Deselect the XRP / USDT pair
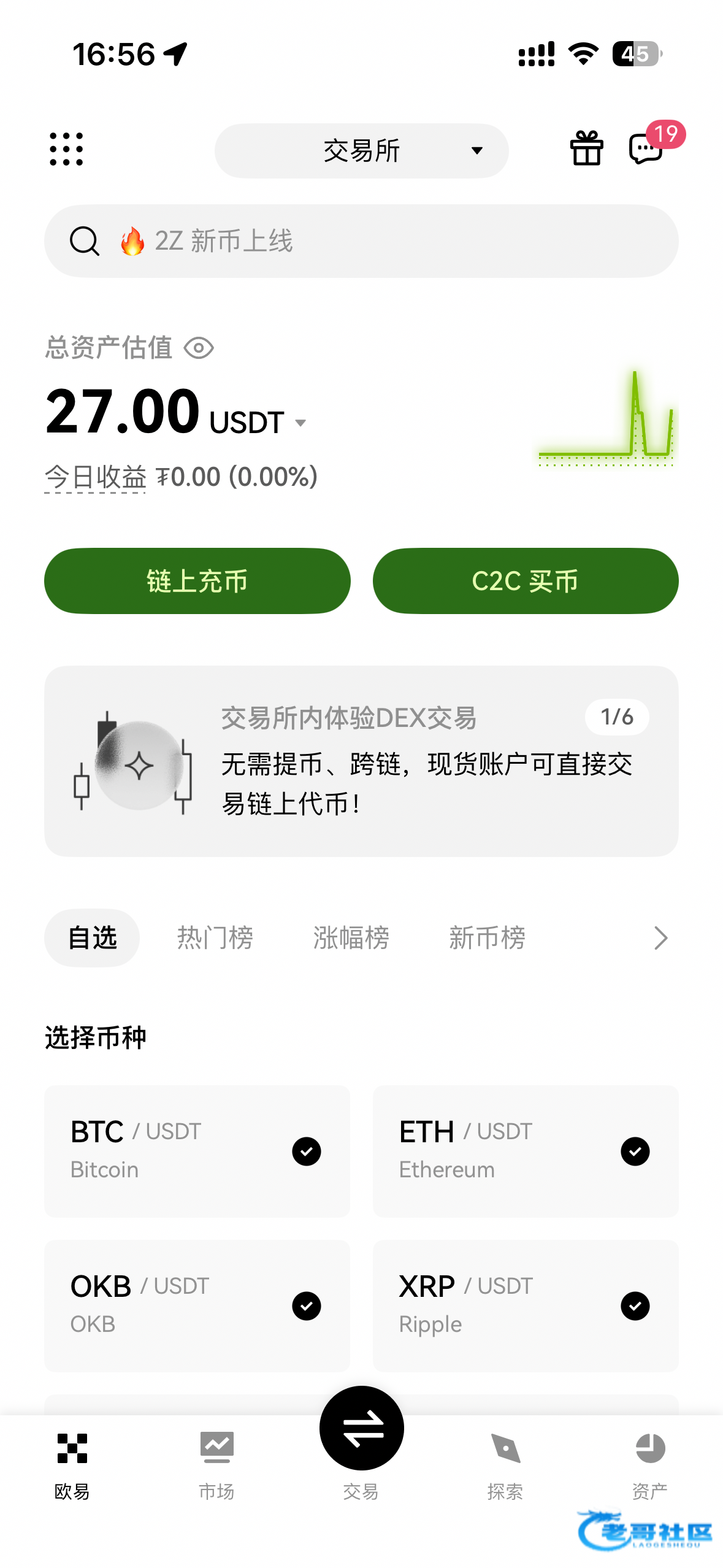723x1568 pixels. [x=635, y=1306]
